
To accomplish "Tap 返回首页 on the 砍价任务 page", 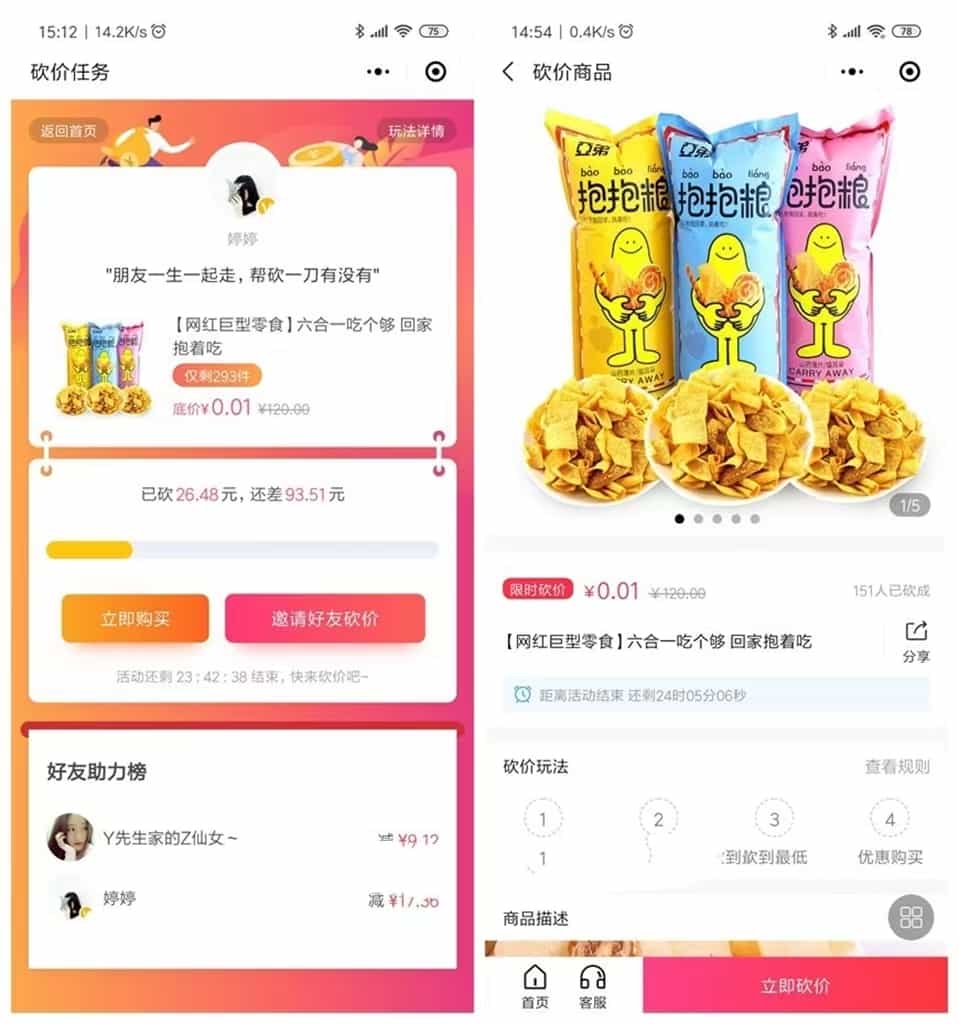I will [x=68, y=131].
